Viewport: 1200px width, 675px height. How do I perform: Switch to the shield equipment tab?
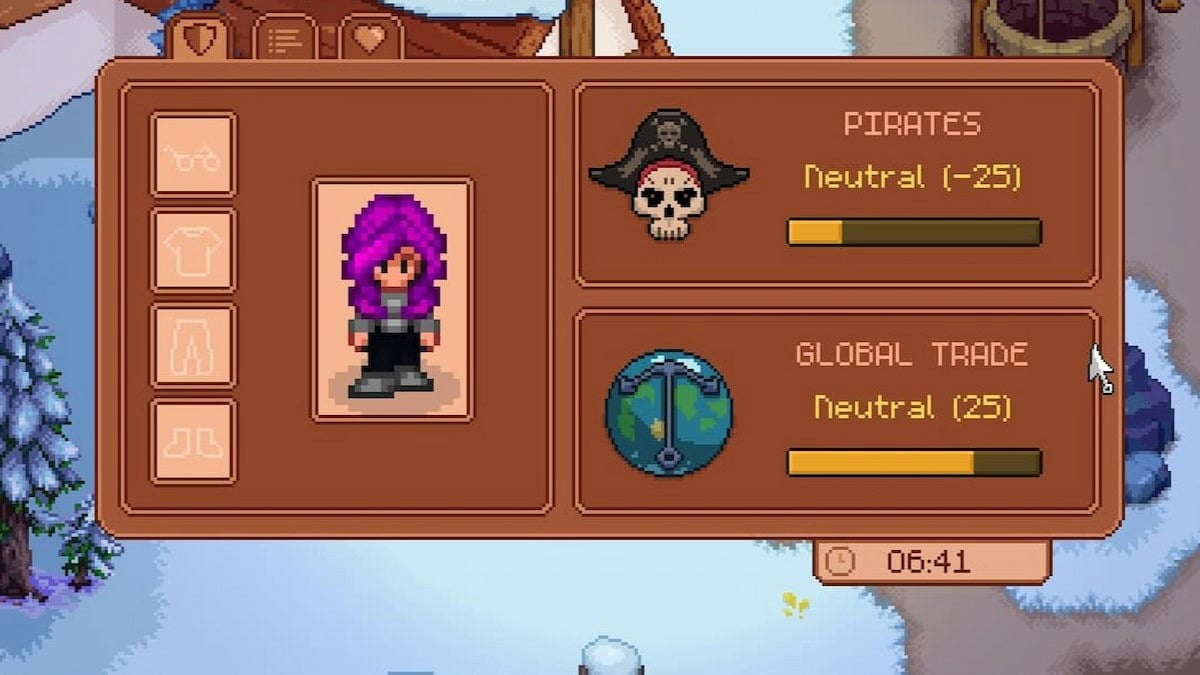coord(200,38)
